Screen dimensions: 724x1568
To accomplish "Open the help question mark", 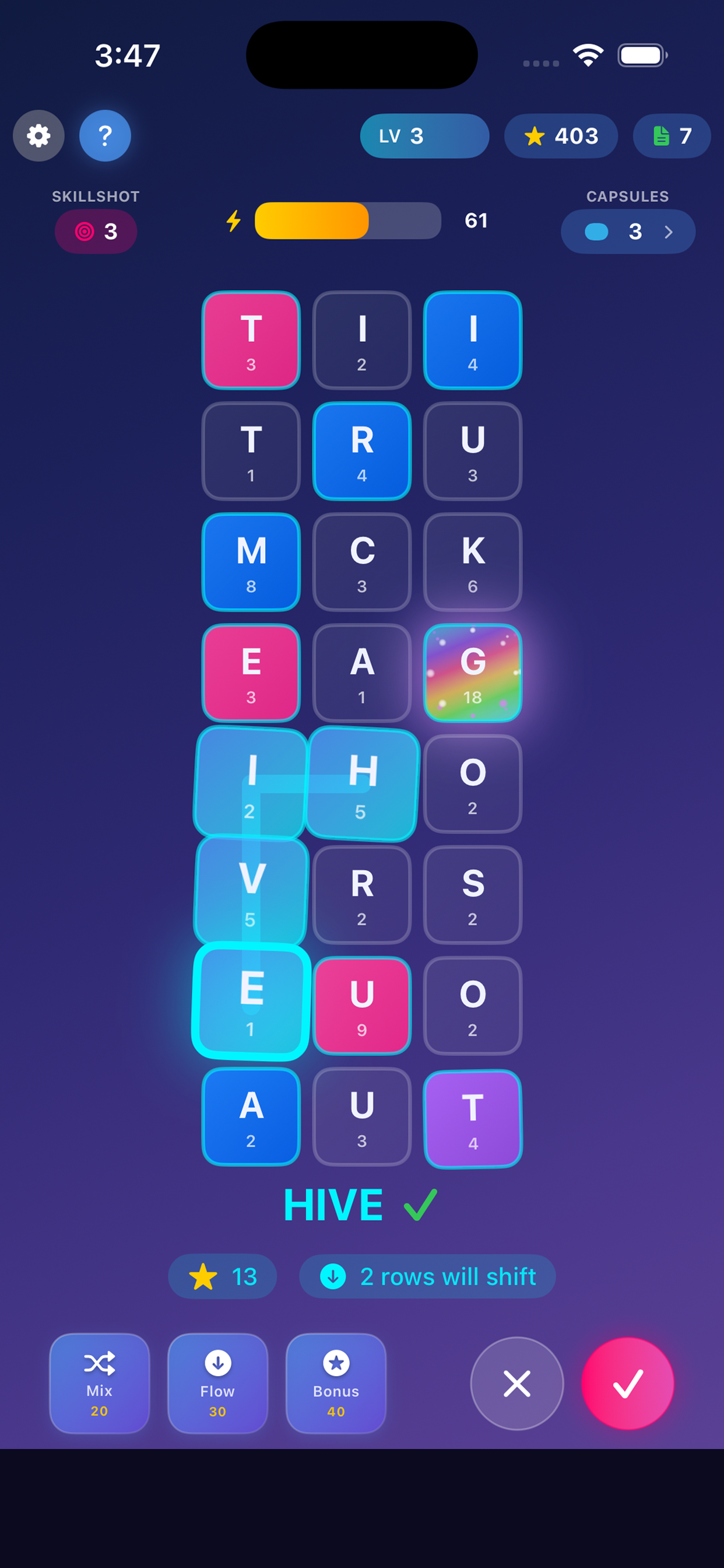I will [x=105, y=135].
